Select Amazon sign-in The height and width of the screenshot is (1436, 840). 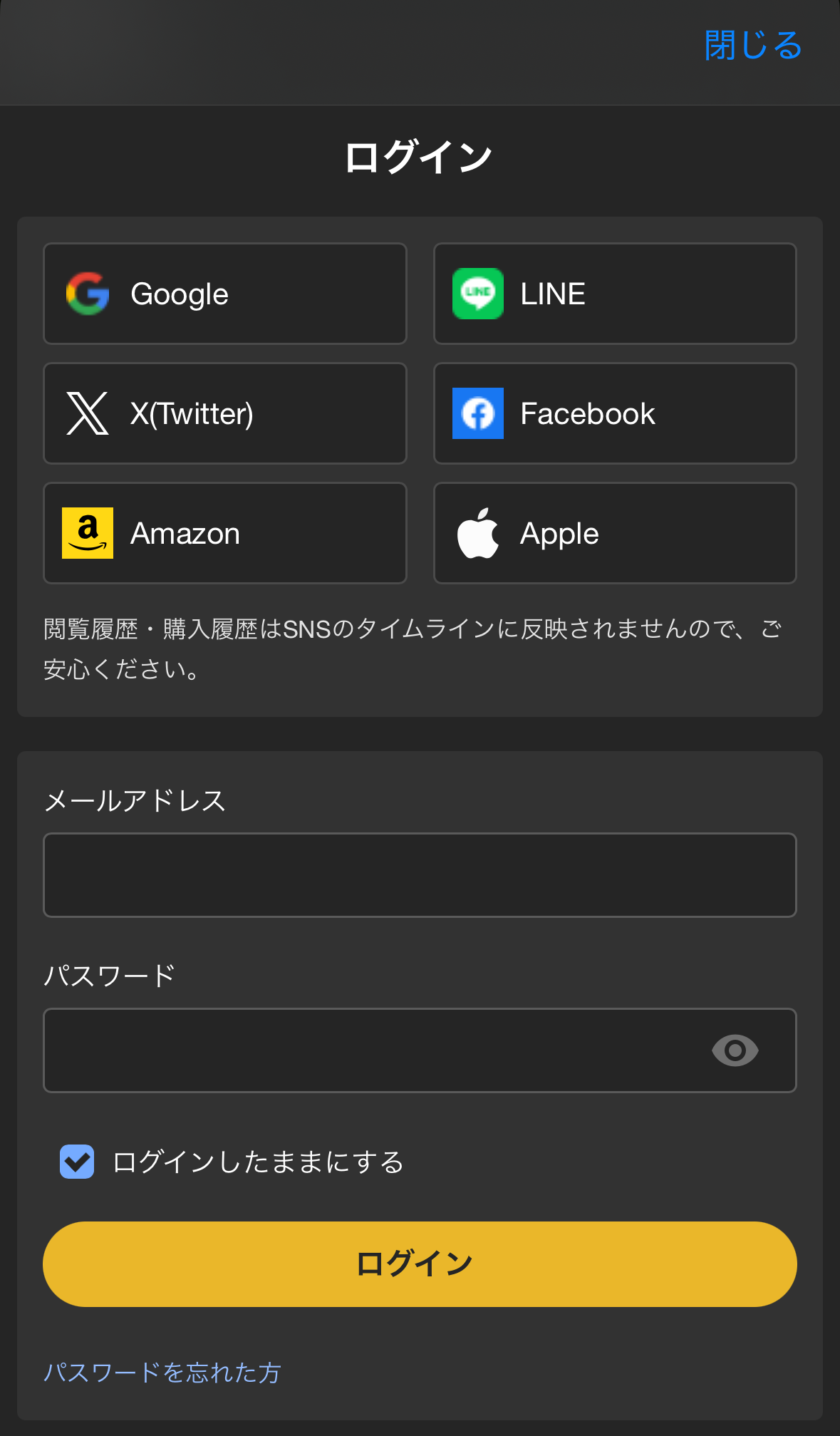[x=225, y=533]
